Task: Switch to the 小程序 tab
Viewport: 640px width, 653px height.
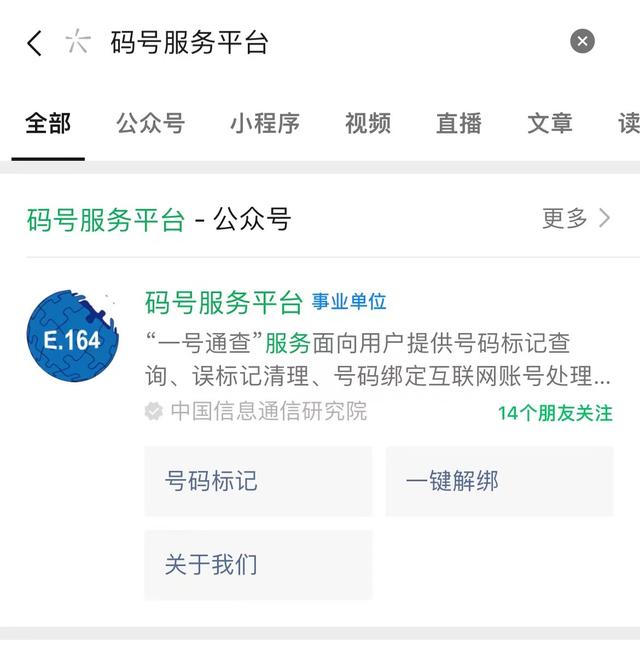Action: [265, 124]
